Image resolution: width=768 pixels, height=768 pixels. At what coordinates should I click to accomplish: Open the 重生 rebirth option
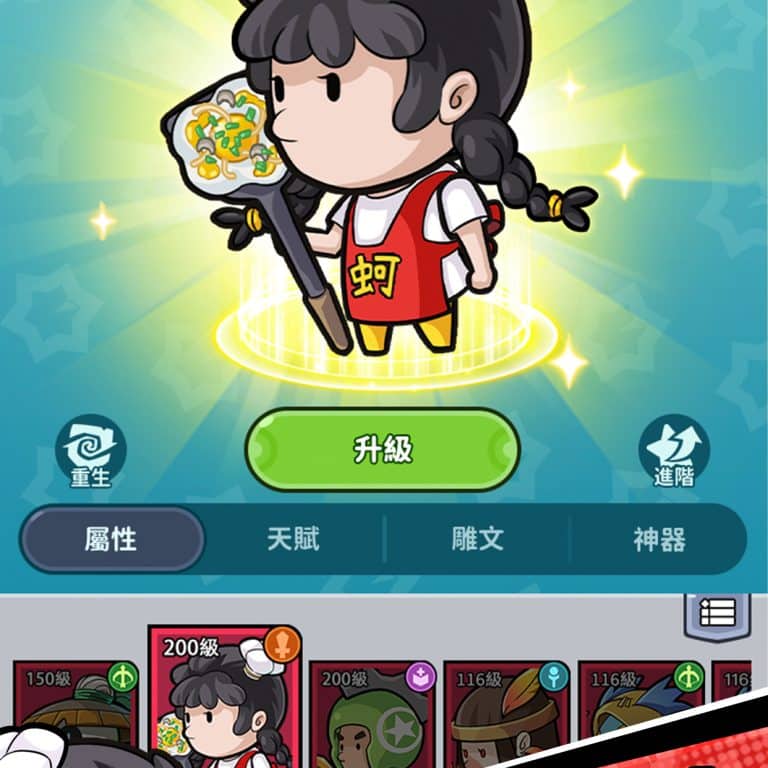click(90, 451)
